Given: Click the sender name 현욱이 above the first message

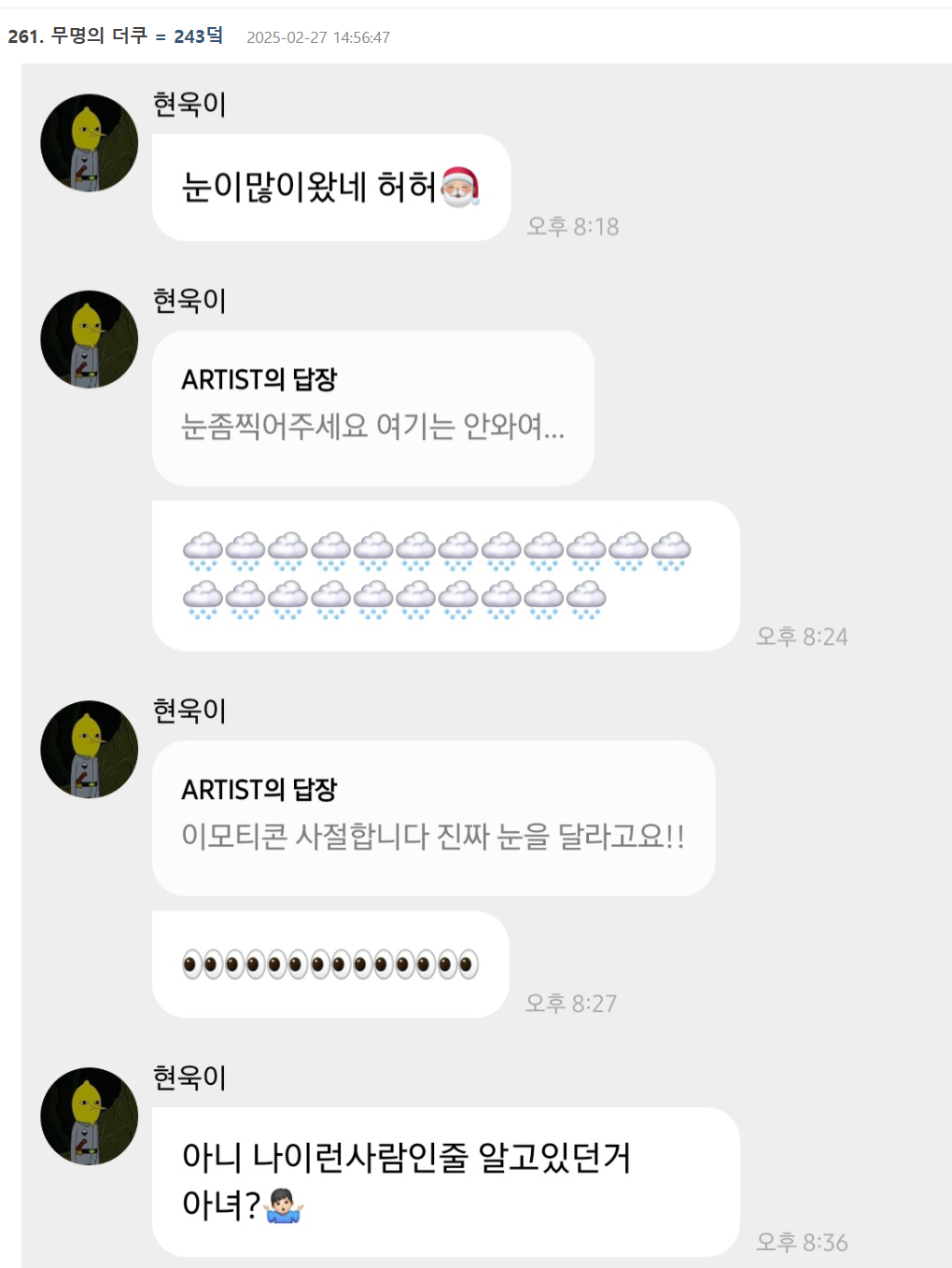Looking at the screenshot, I should click(189, 106).
